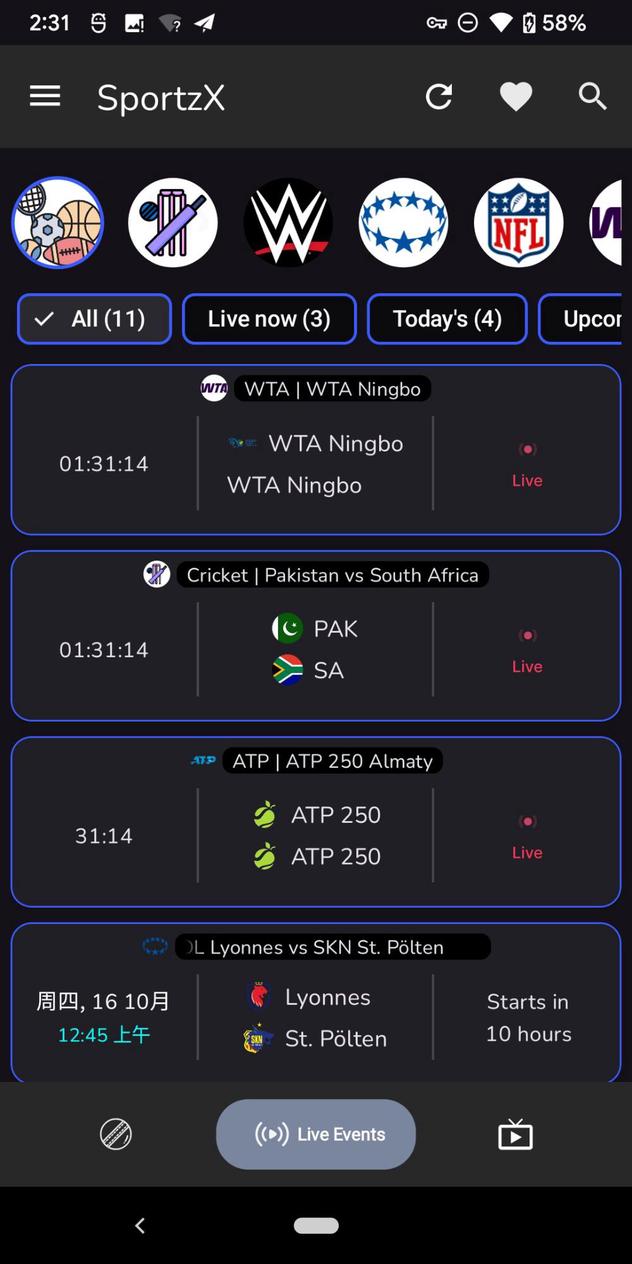Show Today's (4) events

447,319
